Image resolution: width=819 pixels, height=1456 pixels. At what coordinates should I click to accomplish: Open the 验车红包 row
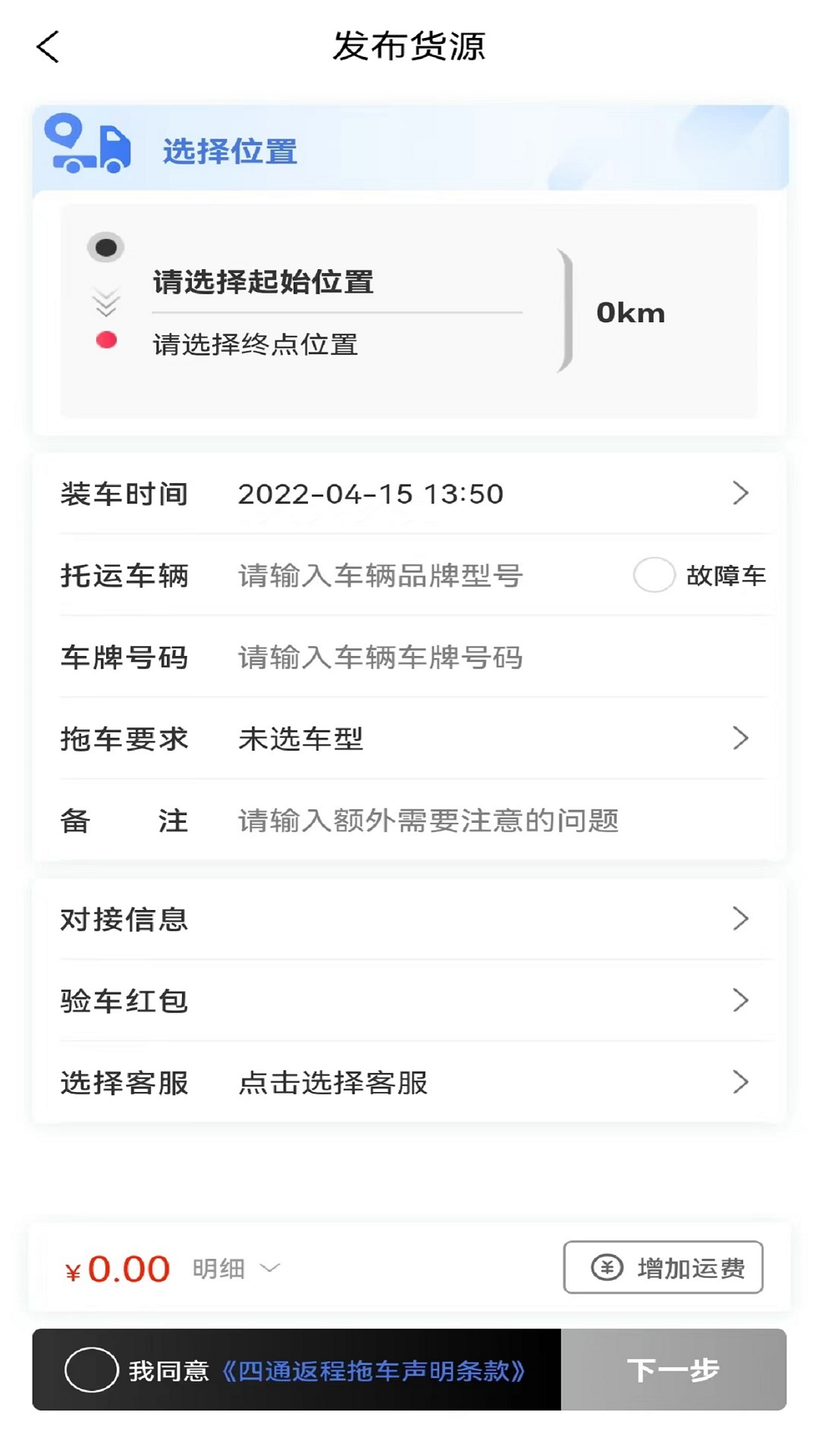coord(409,1001)
